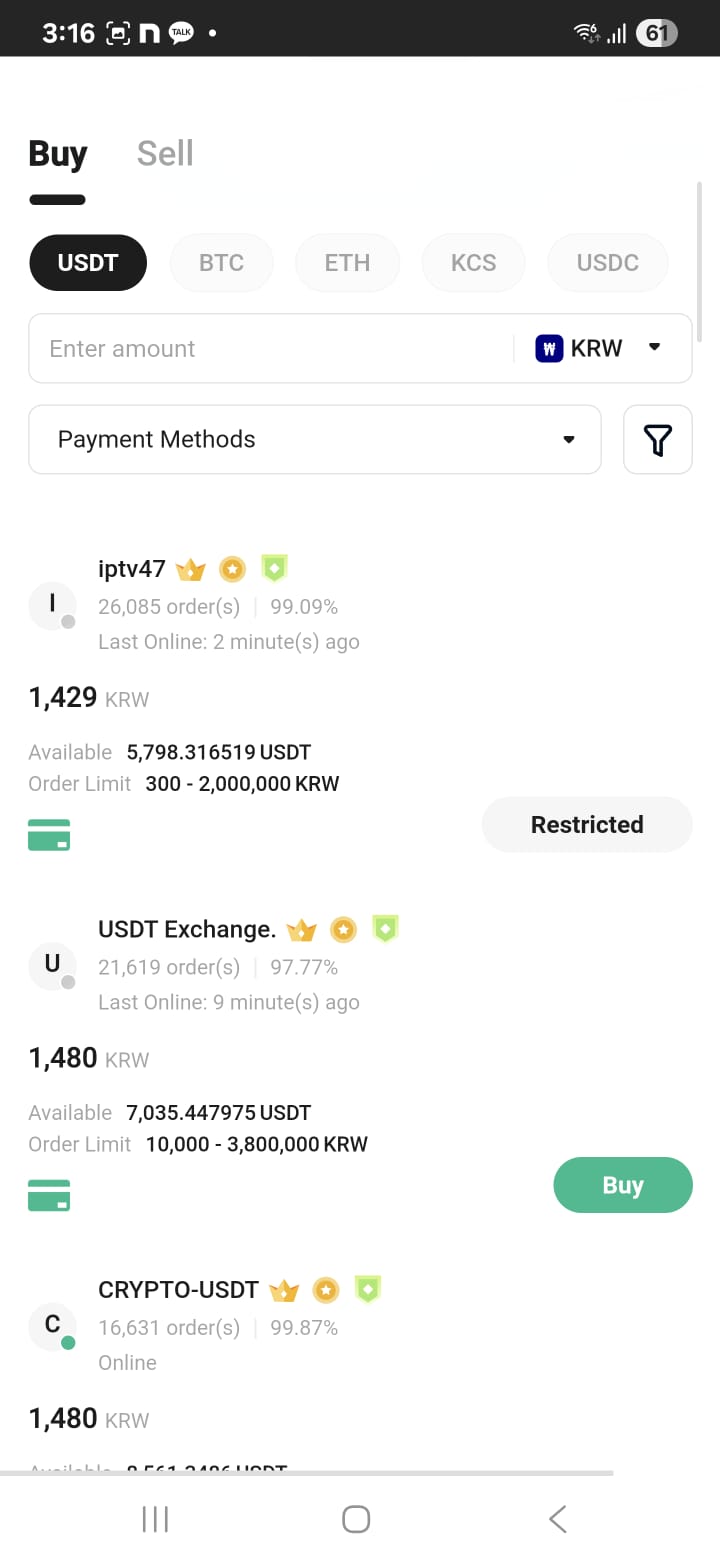Buy from USDT Exchange. merchant
The width and height of the screenshot is (720, 1560).
click(623, 1185)
